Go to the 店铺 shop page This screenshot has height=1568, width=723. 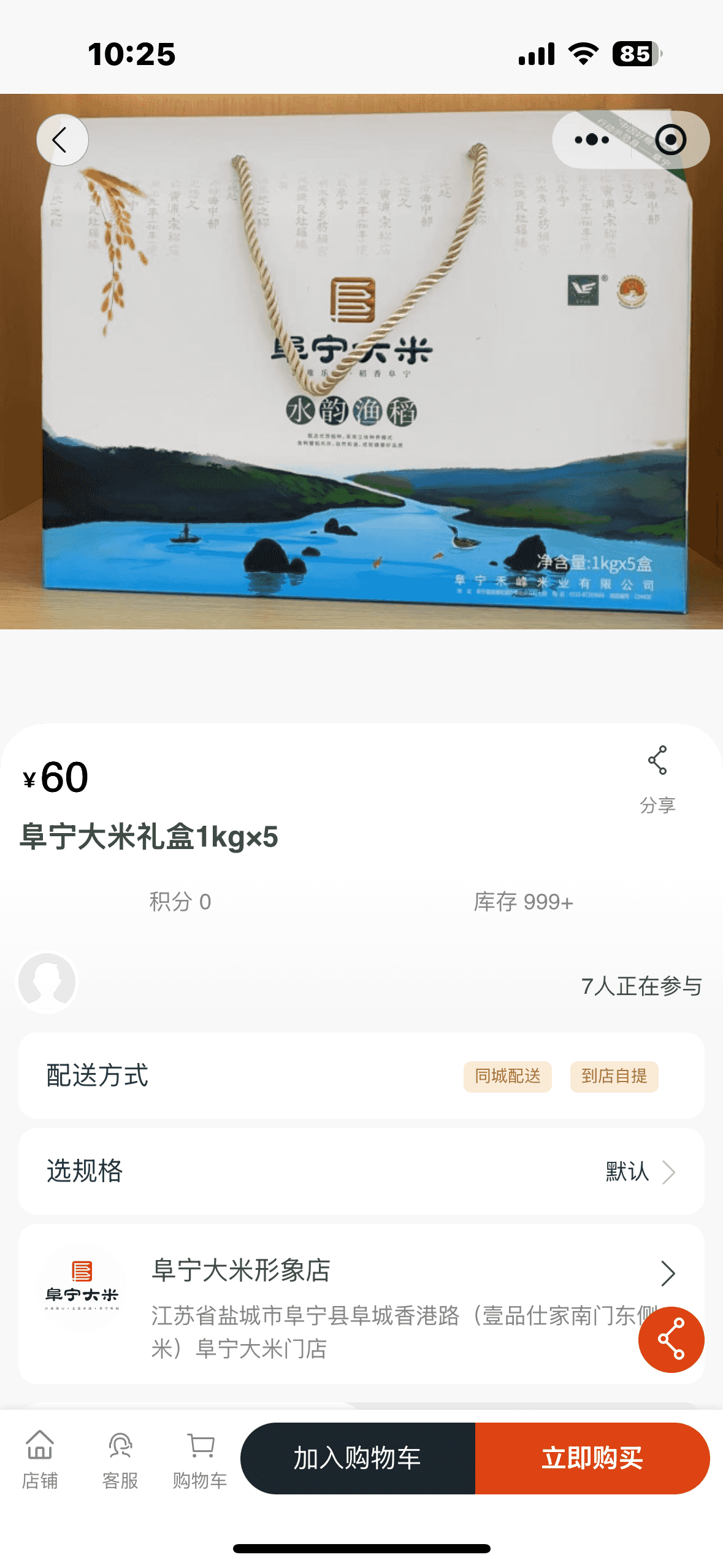click(x=40, y=1459)
